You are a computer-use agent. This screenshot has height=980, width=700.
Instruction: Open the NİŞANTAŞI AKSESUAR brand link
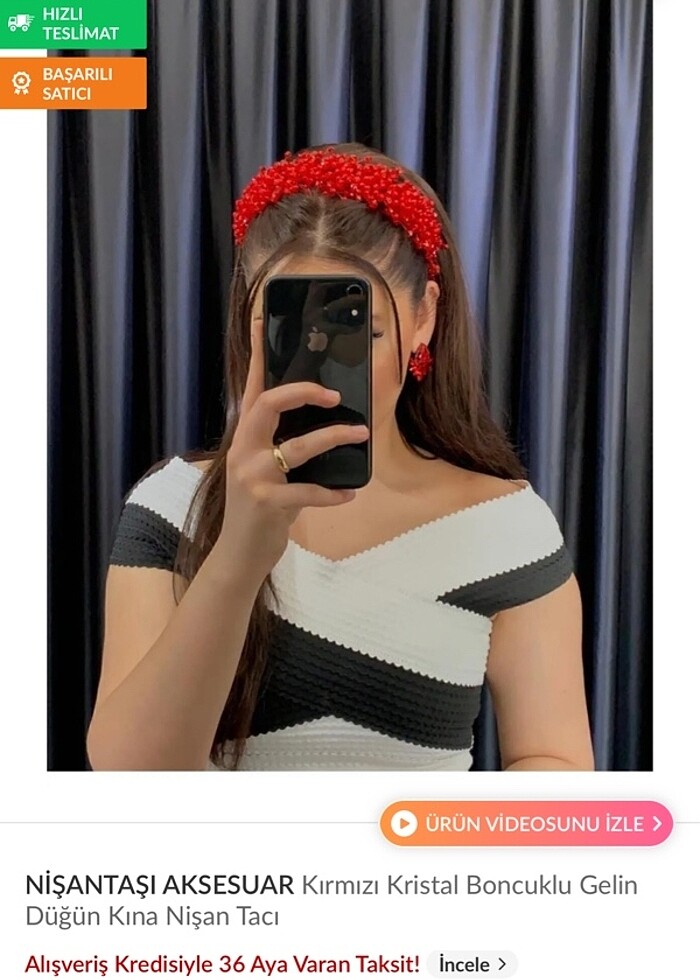pyautogui.click(x=160, y=885)
